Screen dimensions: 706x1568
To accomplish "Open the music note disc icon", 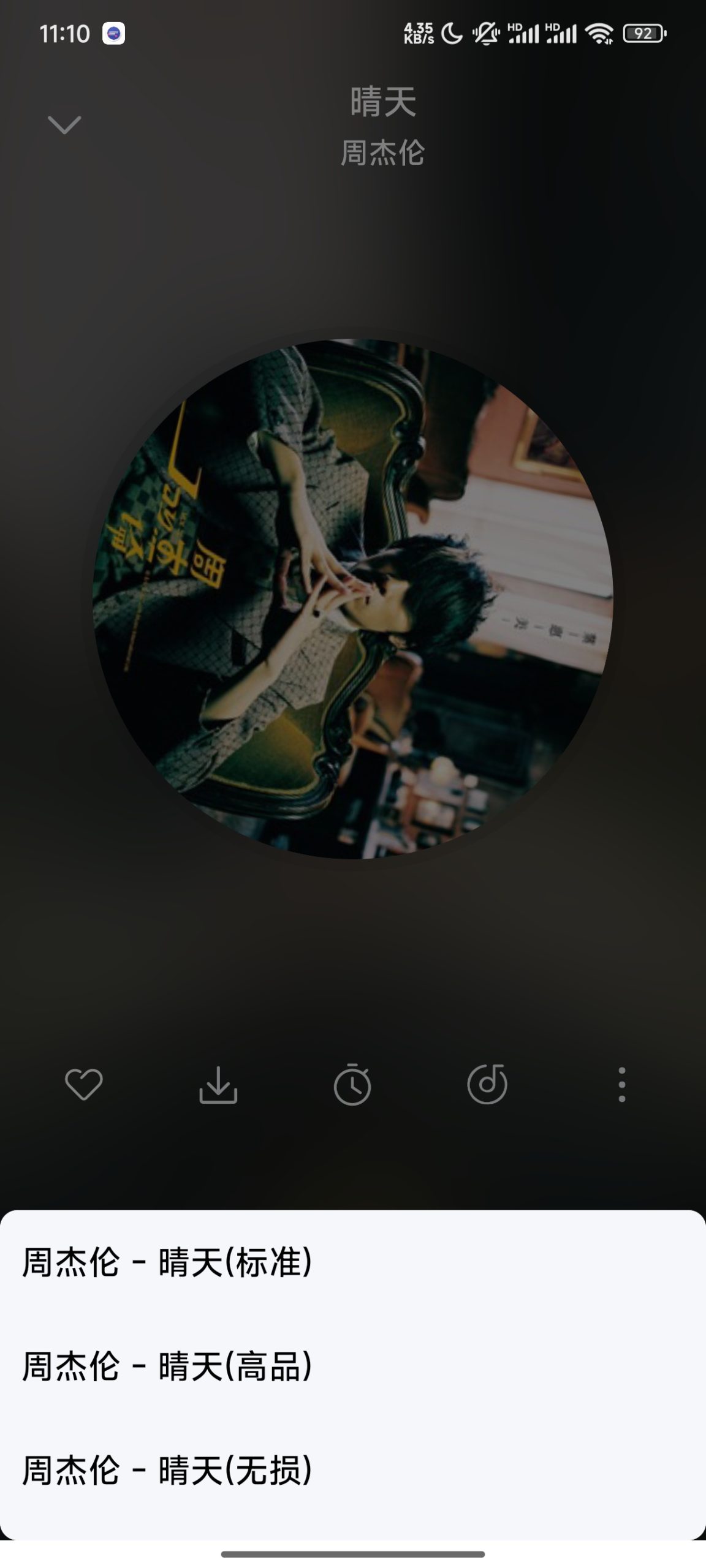I will (487, 1084).
